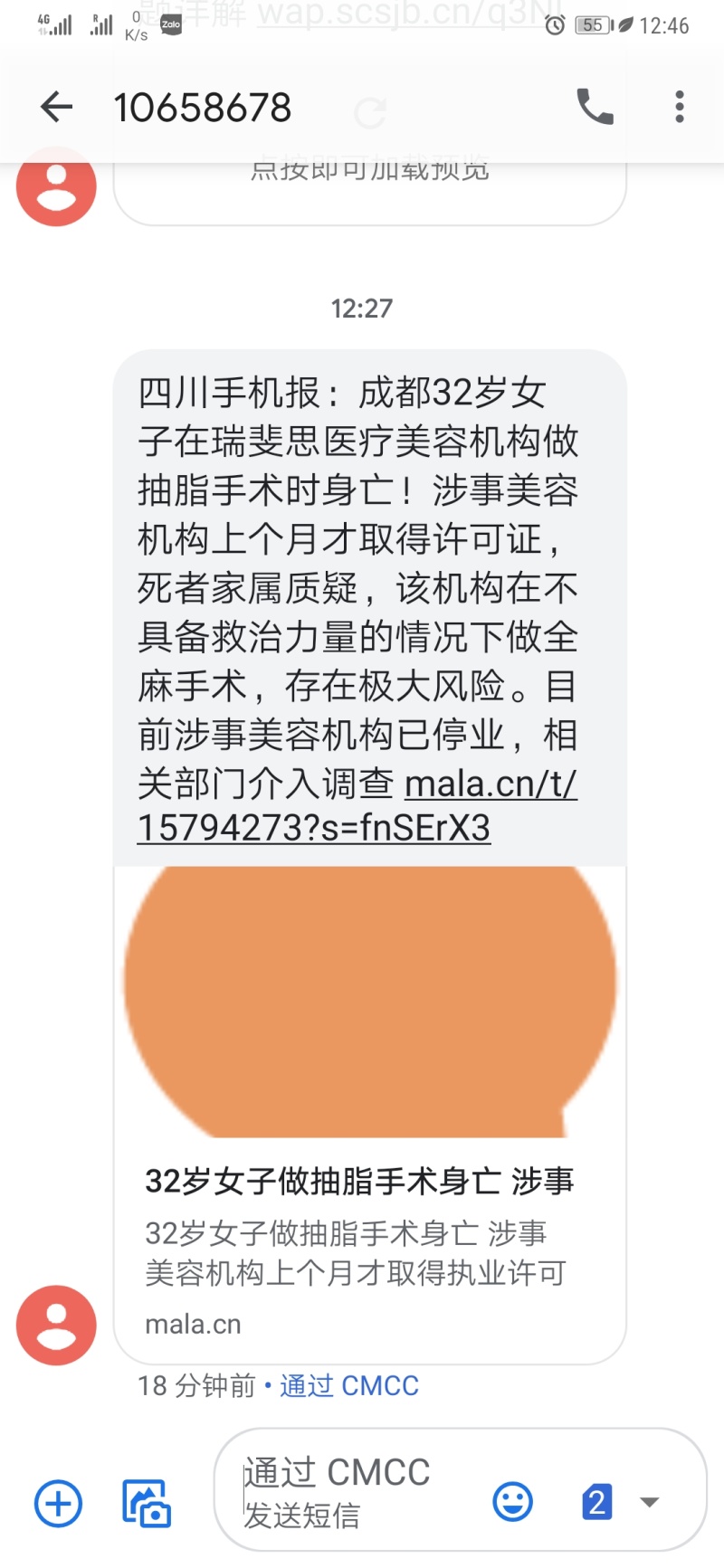Tap the 通过 CMCC link below message
Image resolution: width=724 pixels, height=1568 pixels.
348,1384
